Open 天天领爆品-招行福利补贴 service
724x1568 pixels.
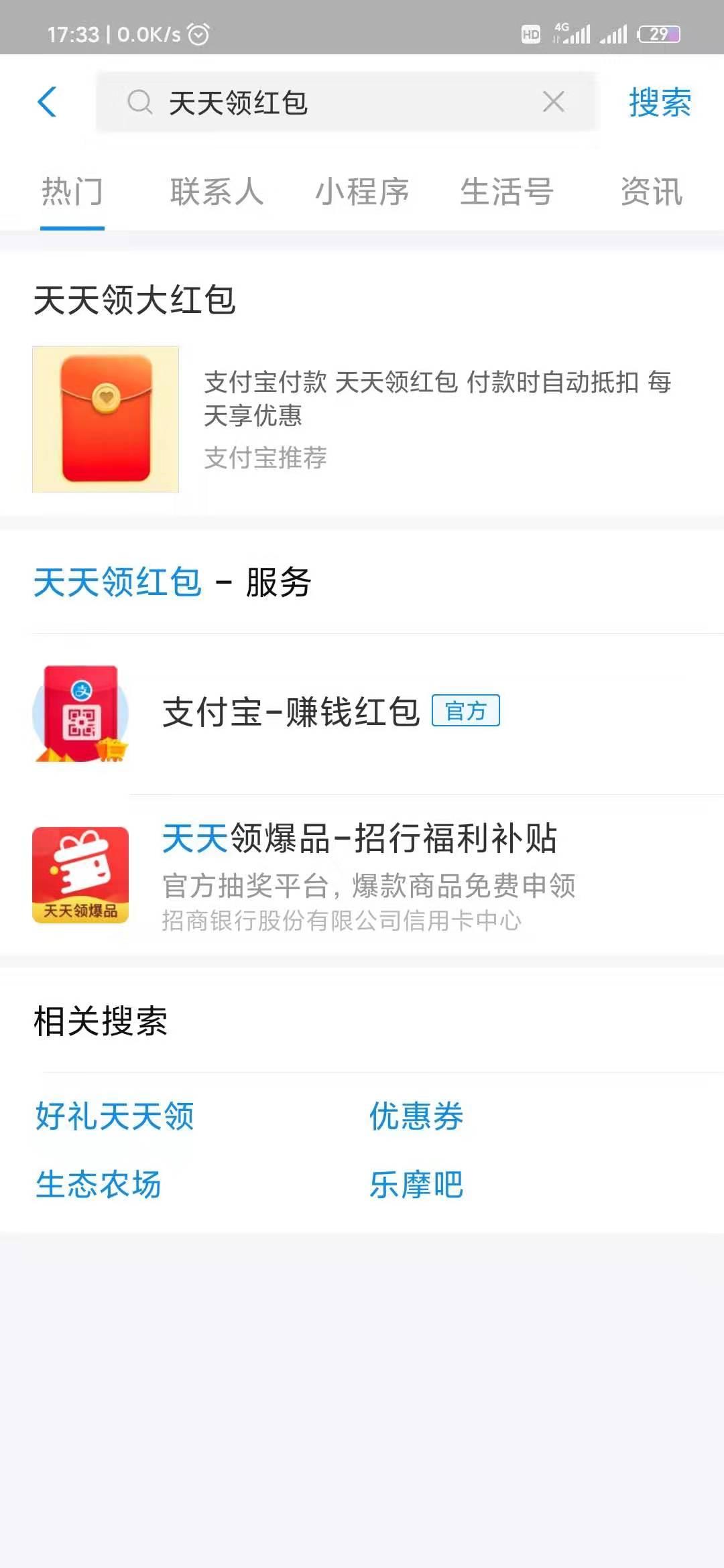tap(362, 875)
